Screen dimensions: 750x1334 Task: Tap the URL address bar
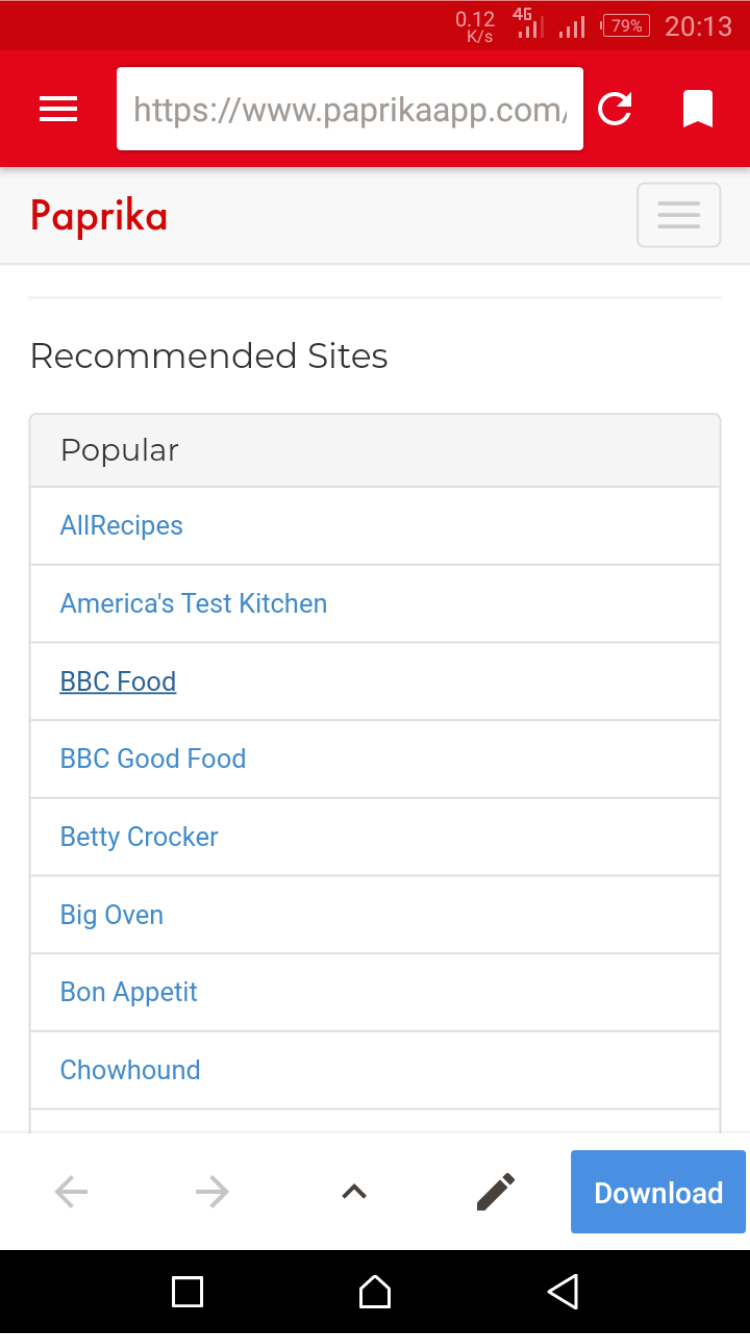[x=350, y=108]
